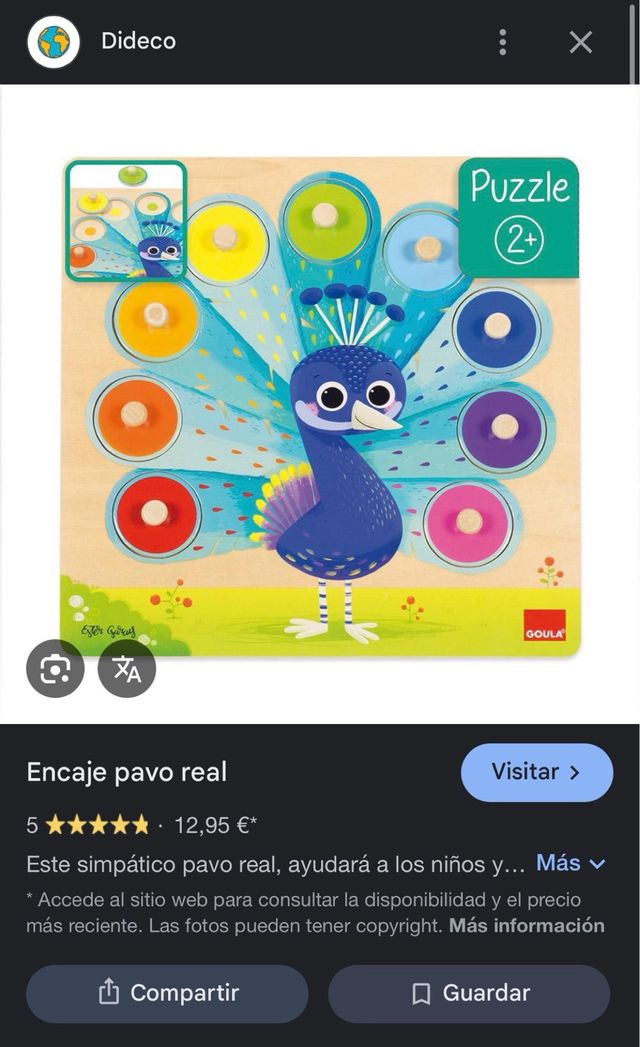Open the peacock puzzle image
The image size is (640, 1047).
tap(320, 405)
